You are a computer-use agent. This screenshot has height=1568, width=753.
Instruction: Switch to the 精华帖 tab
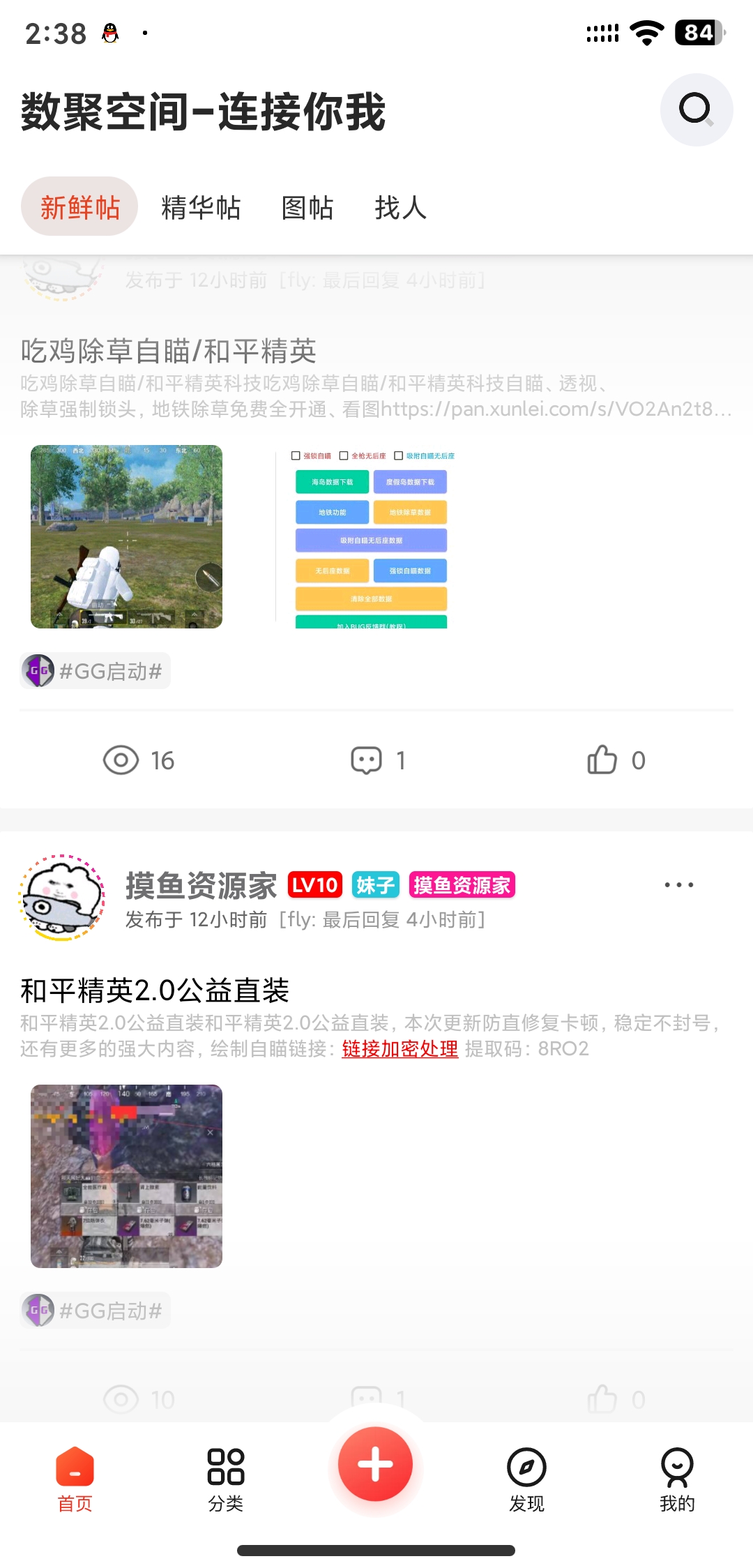[x=201, y=207]
